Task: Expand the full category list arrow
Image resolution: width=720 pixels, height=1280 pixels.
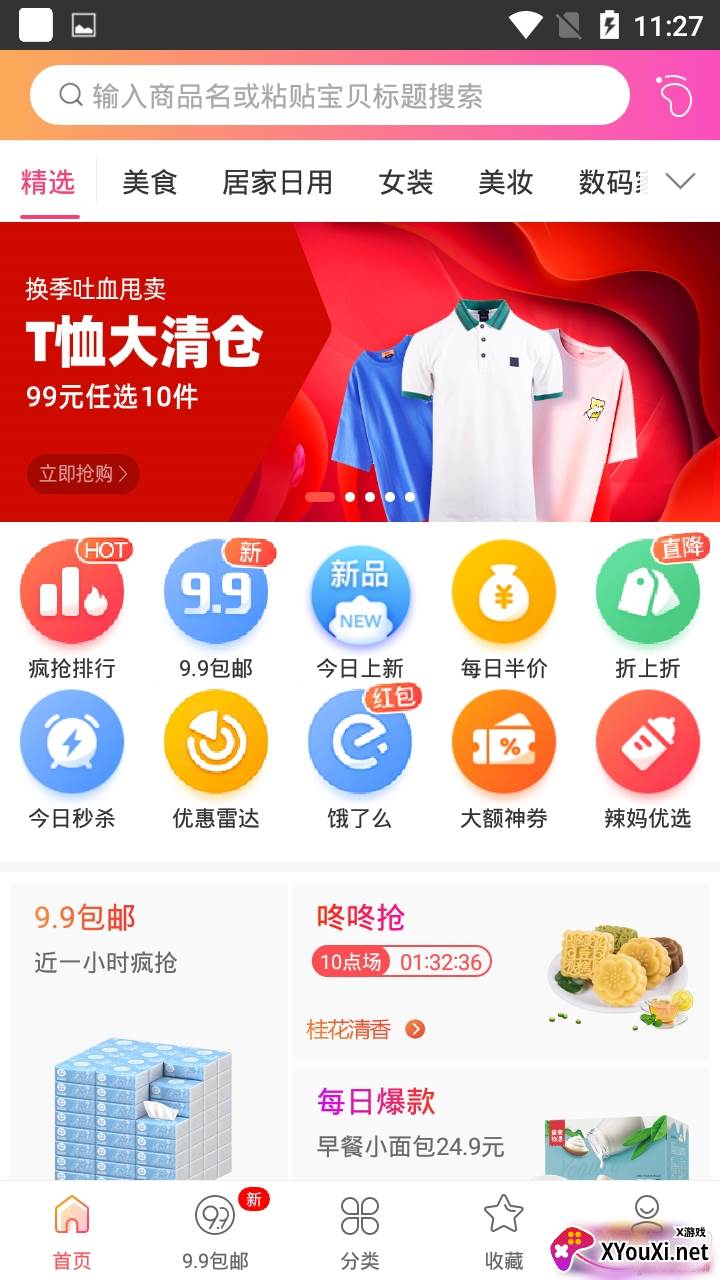Action: click(x=680, y=182)
